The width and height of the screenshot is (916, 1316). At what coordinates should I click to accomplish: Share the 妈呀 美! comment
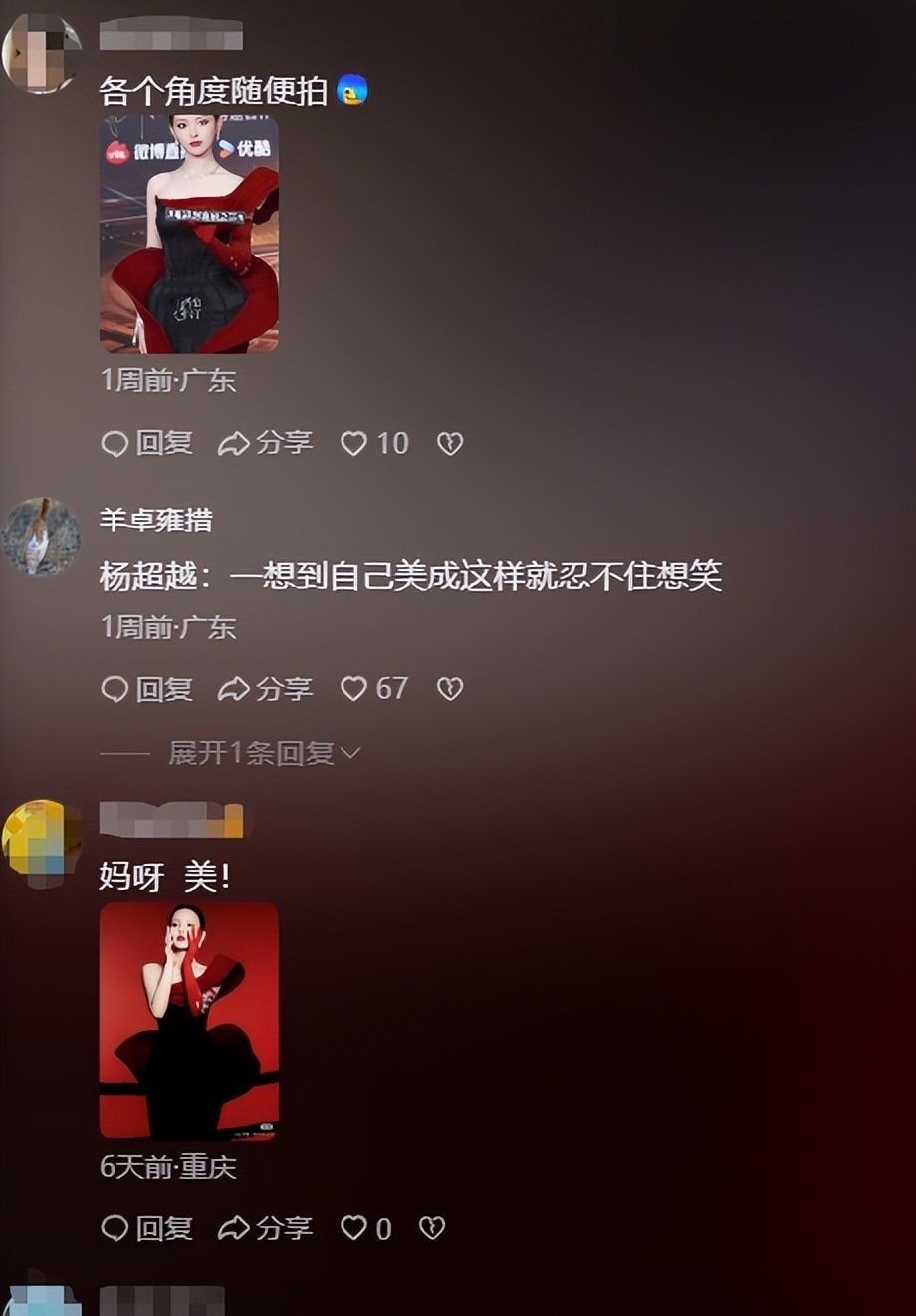pos(265,1228)
